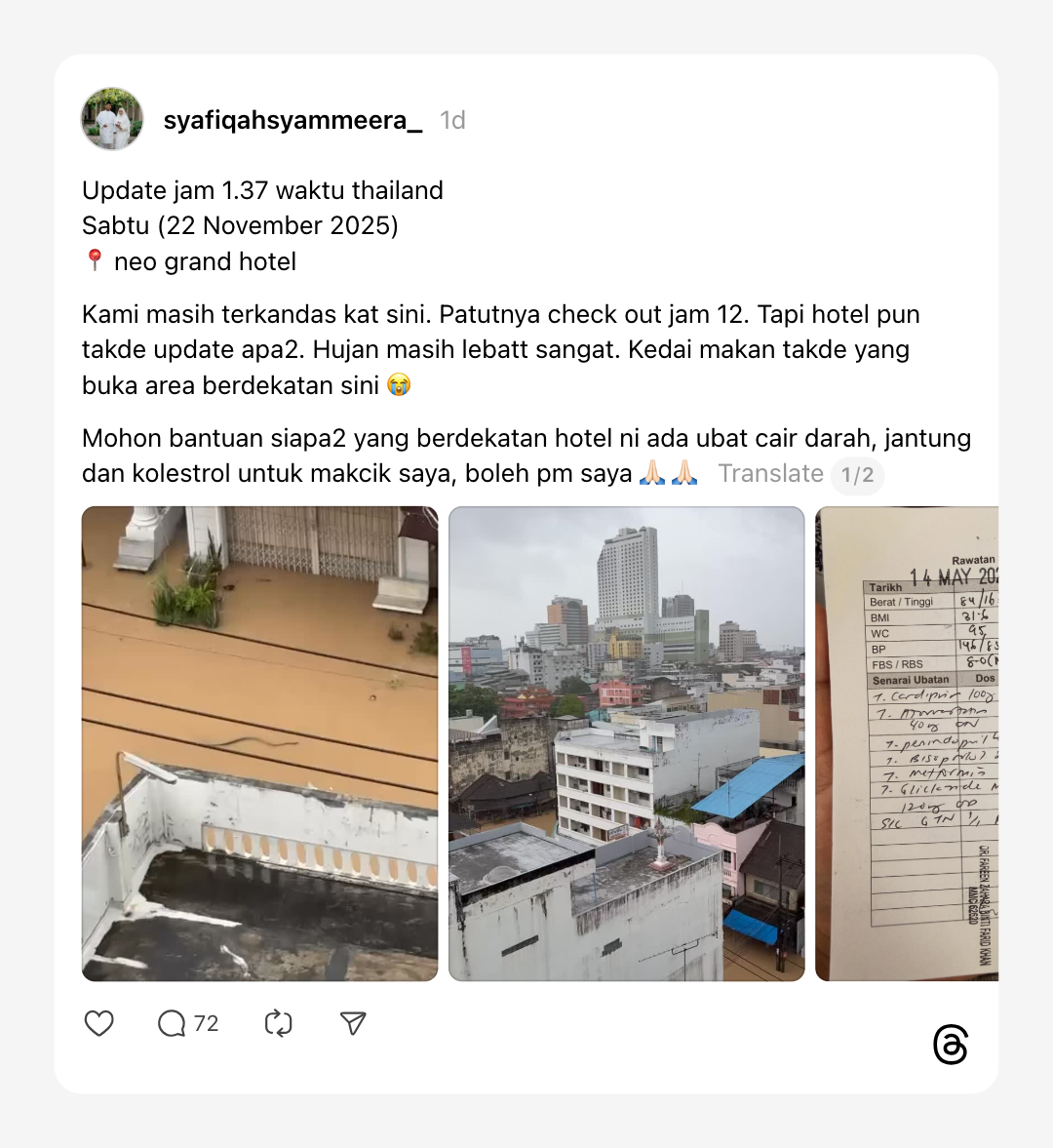The height and width of the screenshot is (1148, 1053).
Task: Share the post via the send icon
Action: tap(353, 1023)
